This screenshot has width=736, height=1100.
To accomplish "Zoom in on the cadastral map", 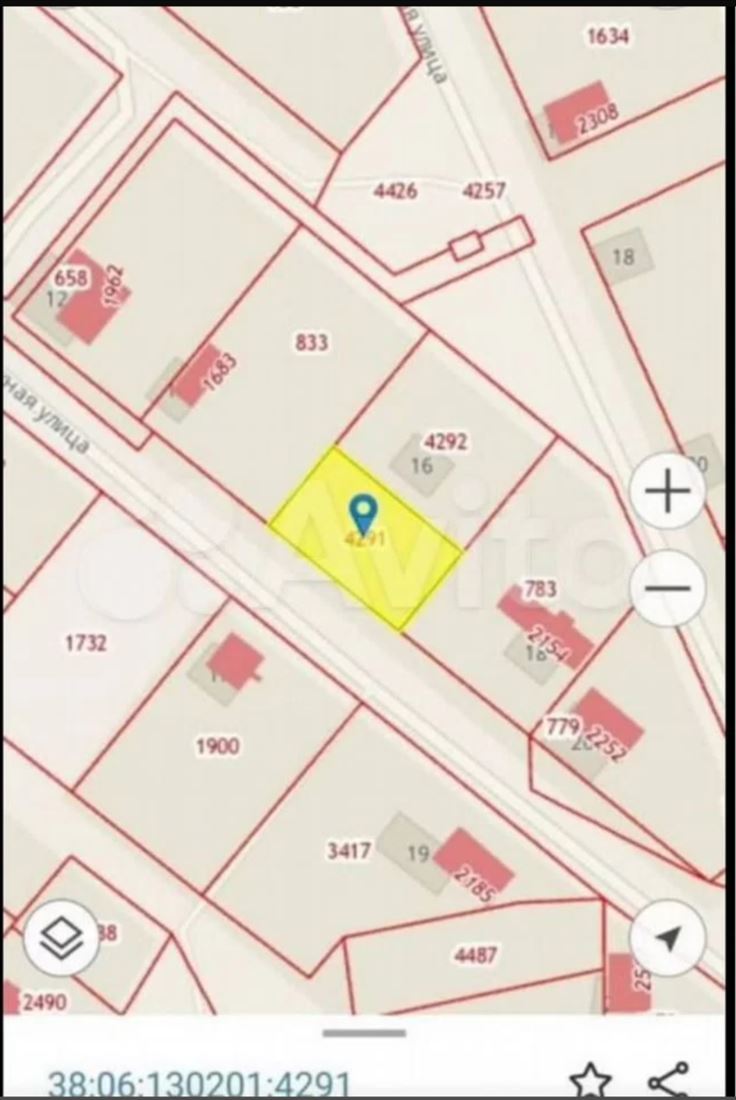I will coord(668,491).
